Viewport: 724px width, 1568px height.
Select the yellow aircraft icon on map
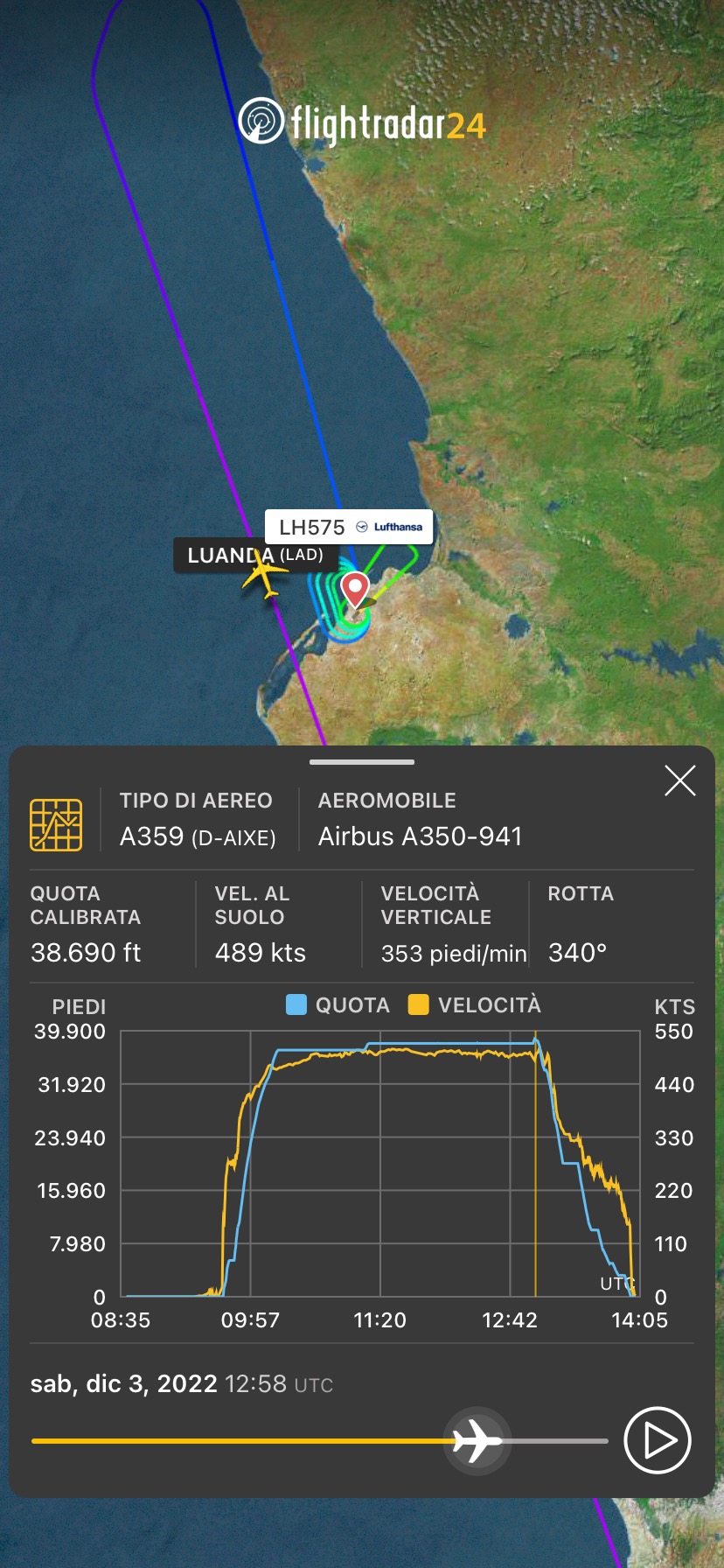click(264, 575)
